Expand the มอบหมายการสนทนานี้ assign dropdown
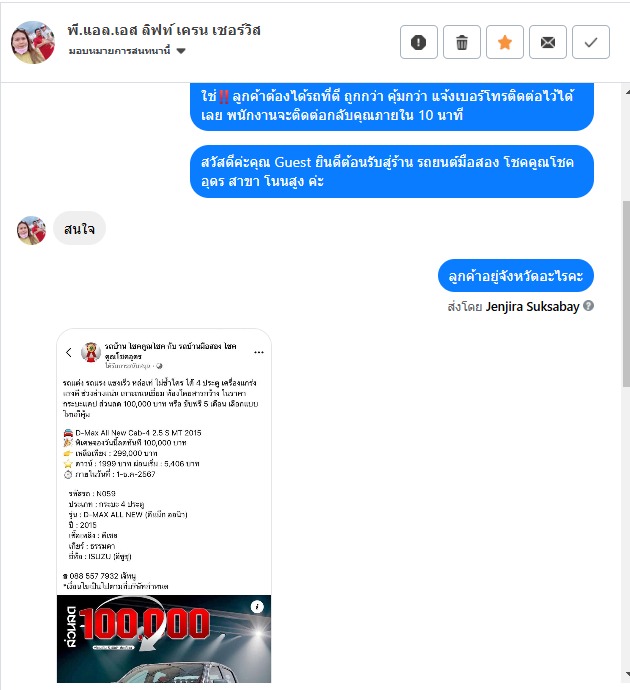The height and width of the screenshot is (690, 630). point(180,51)
